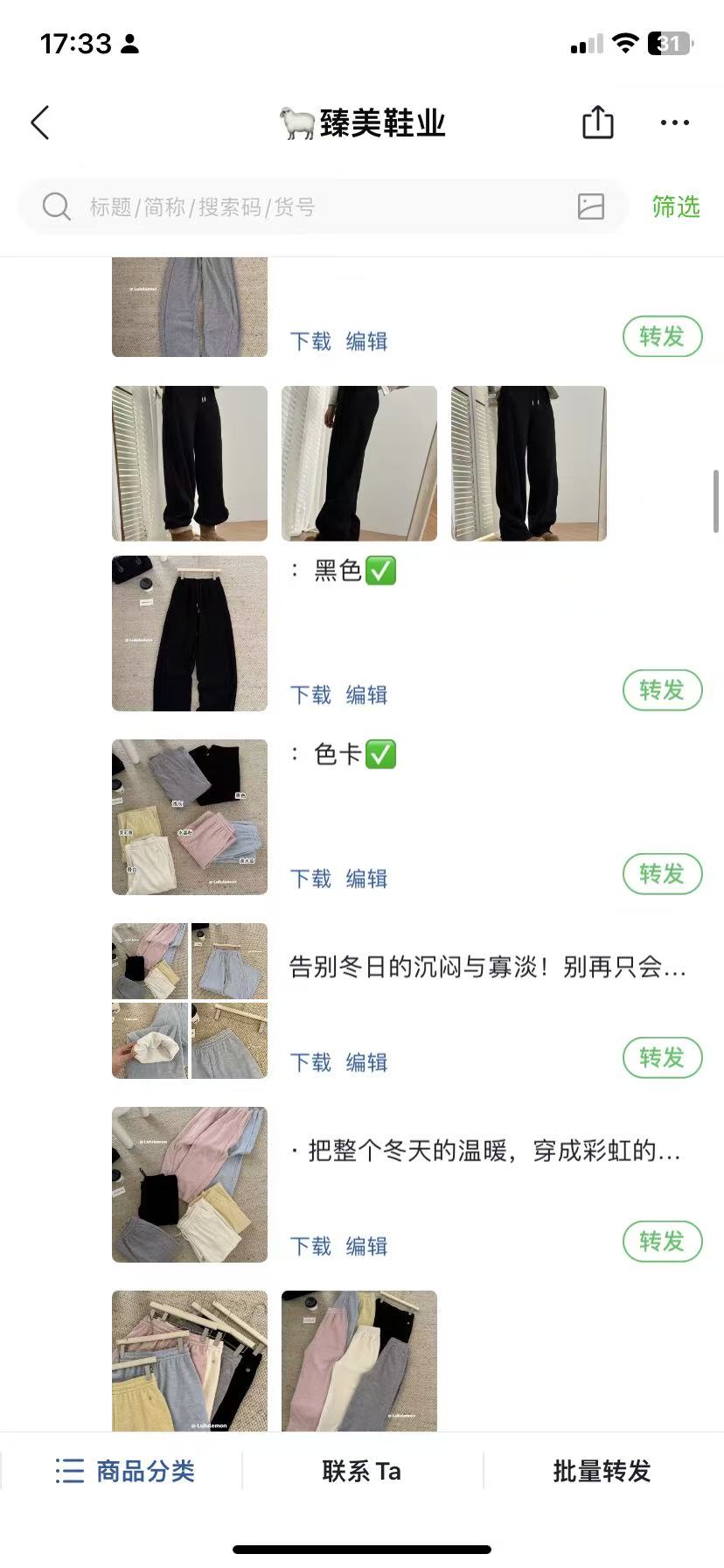Download the 色卡 post
The width and height of the screenshot is (724, 1568).
pos(310,878)
